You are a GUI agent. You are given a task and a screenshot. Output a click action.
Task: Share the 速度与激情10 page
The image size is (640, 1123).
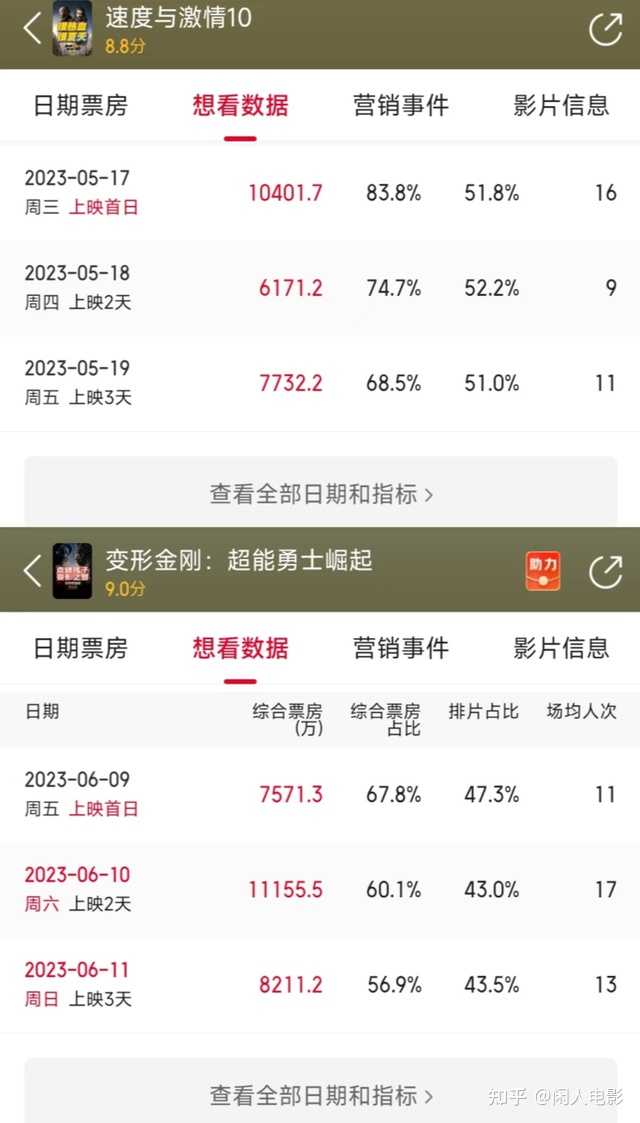pos(606,29)
